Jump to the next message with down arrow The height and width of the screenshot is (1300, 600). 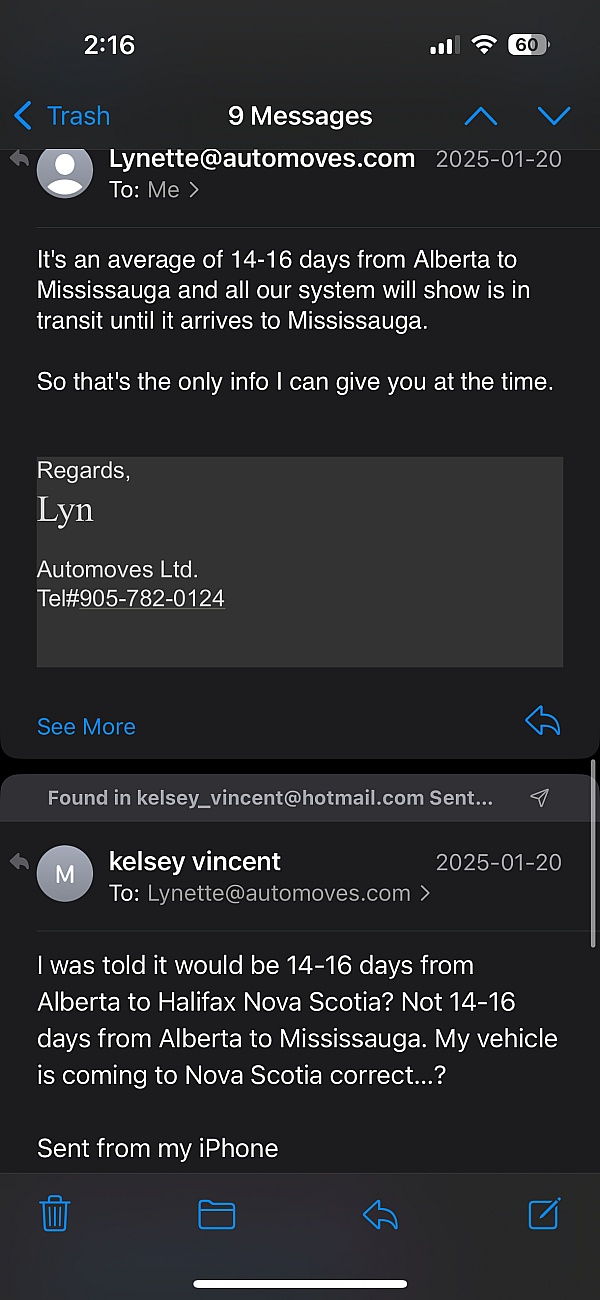coord(553,116)
